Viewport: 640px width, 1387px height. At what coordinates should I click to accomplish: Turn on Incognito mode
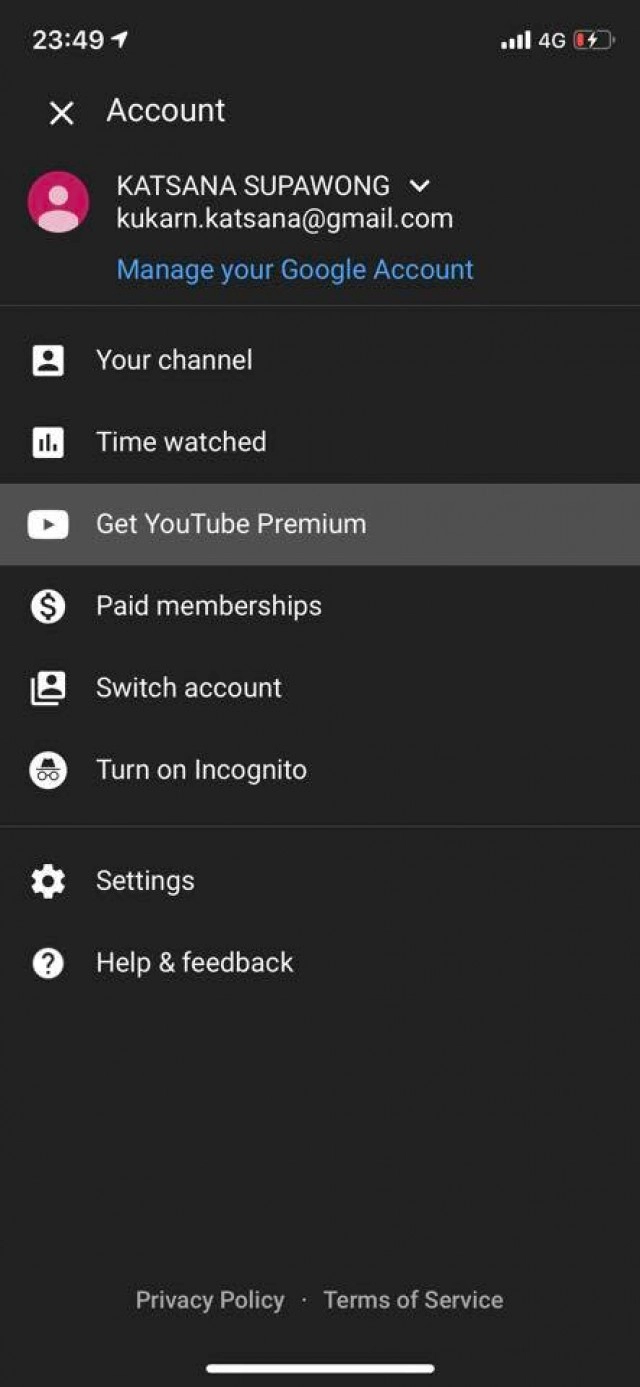pos(201,770)
